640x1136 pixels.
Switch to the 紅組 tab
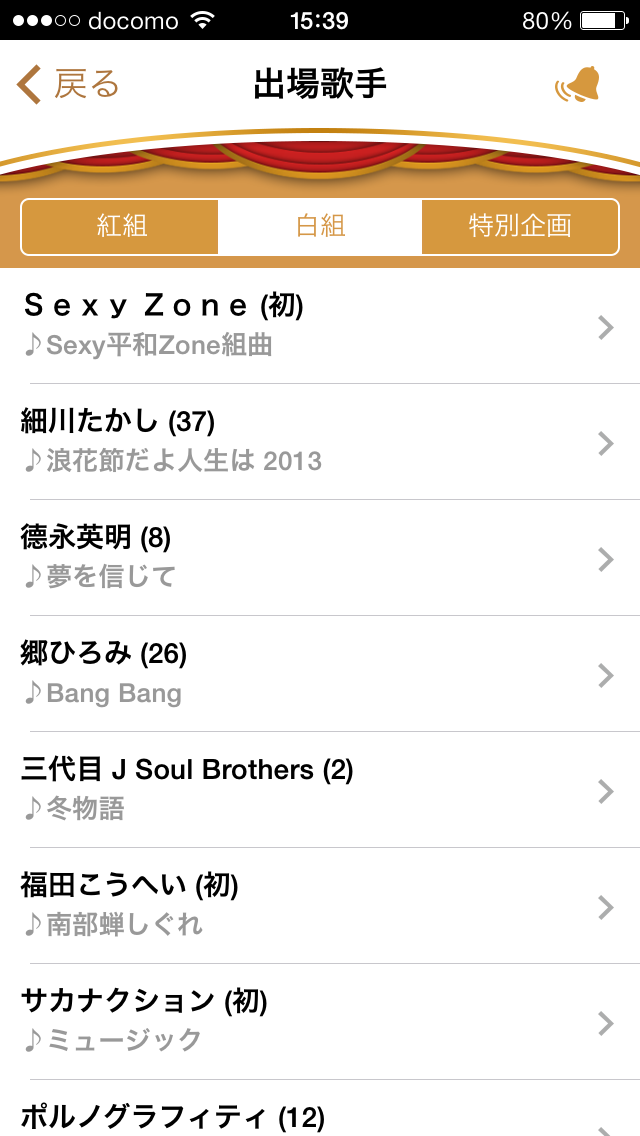click(121, 226)
